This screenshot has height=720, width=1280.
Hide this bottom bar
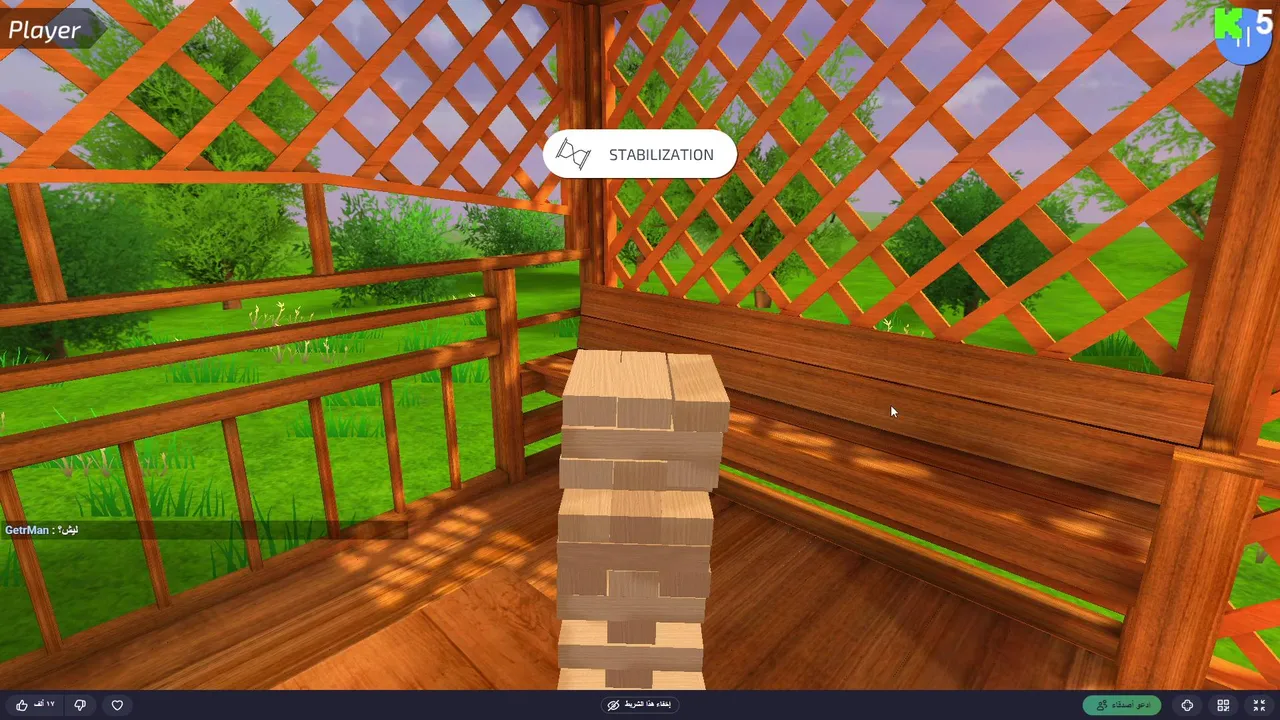tap(640, 705)
